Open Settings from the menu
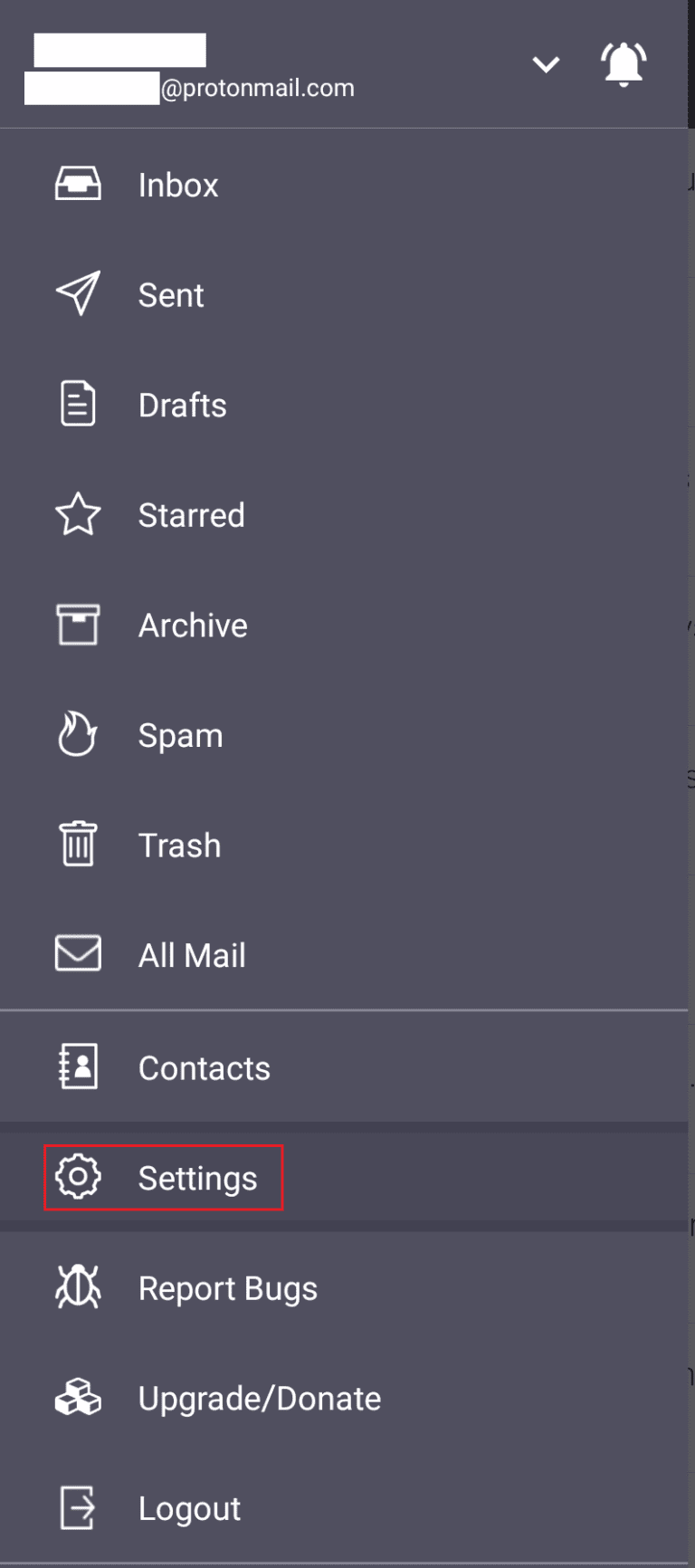Viewport: 695px width, 1568px height. 197,1177
